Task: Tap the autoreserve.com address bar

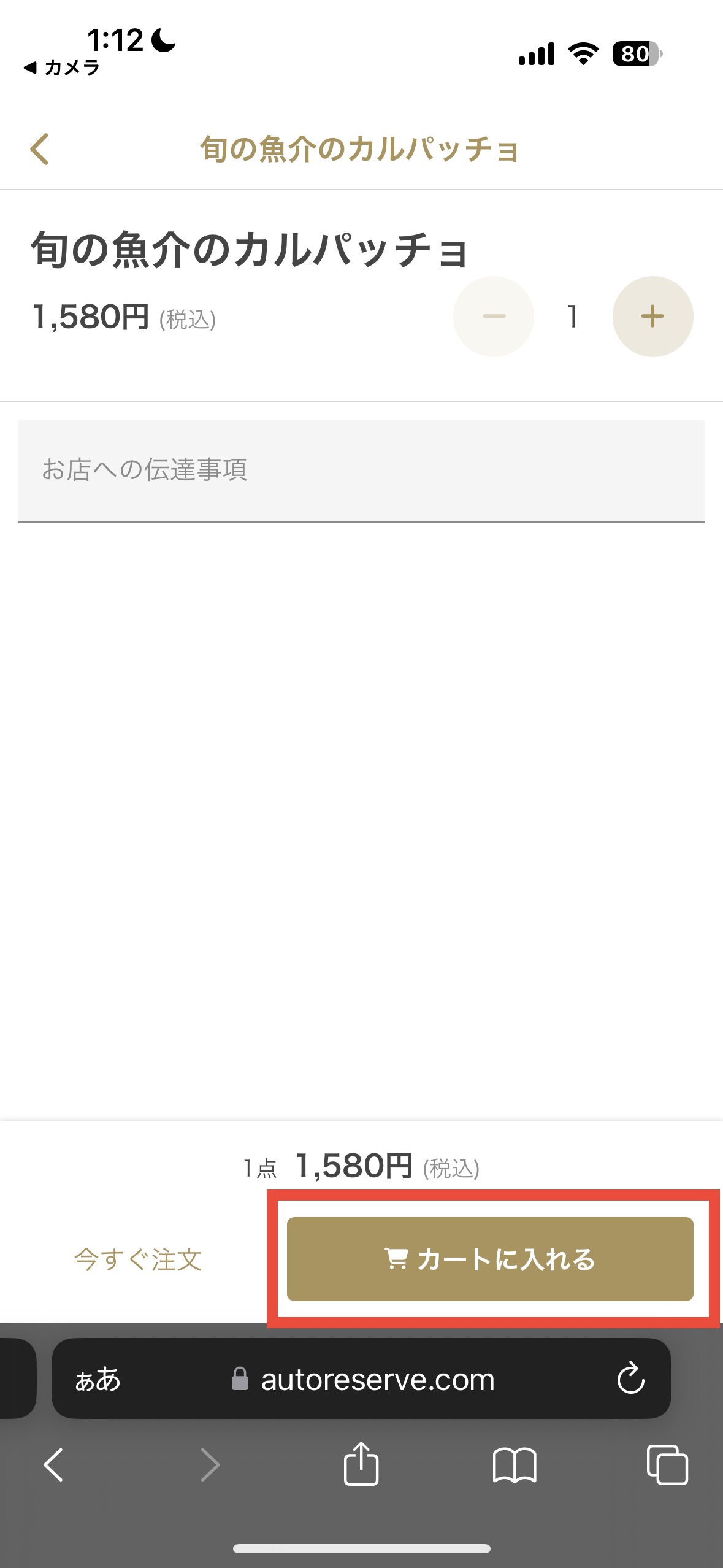Action: click(x=362, y=1380)
